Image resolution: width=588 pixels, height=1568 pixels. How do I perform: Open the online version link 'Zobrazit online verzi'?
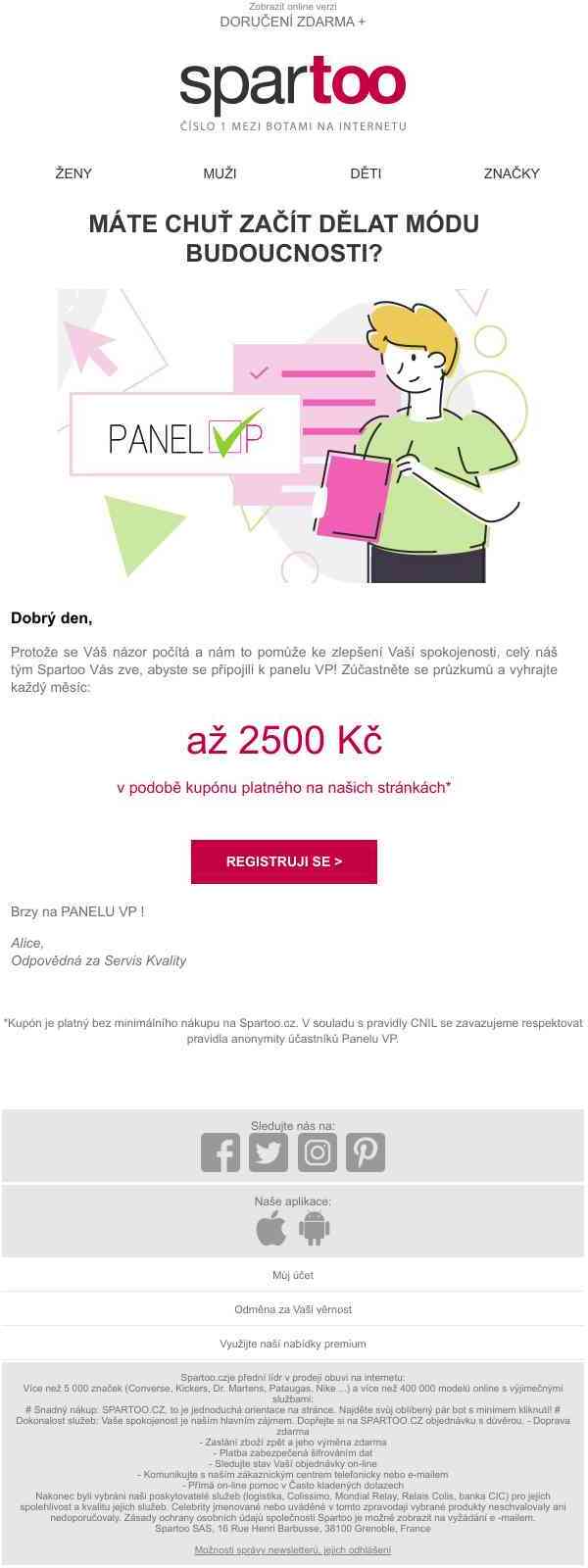(x=293, y=7)
